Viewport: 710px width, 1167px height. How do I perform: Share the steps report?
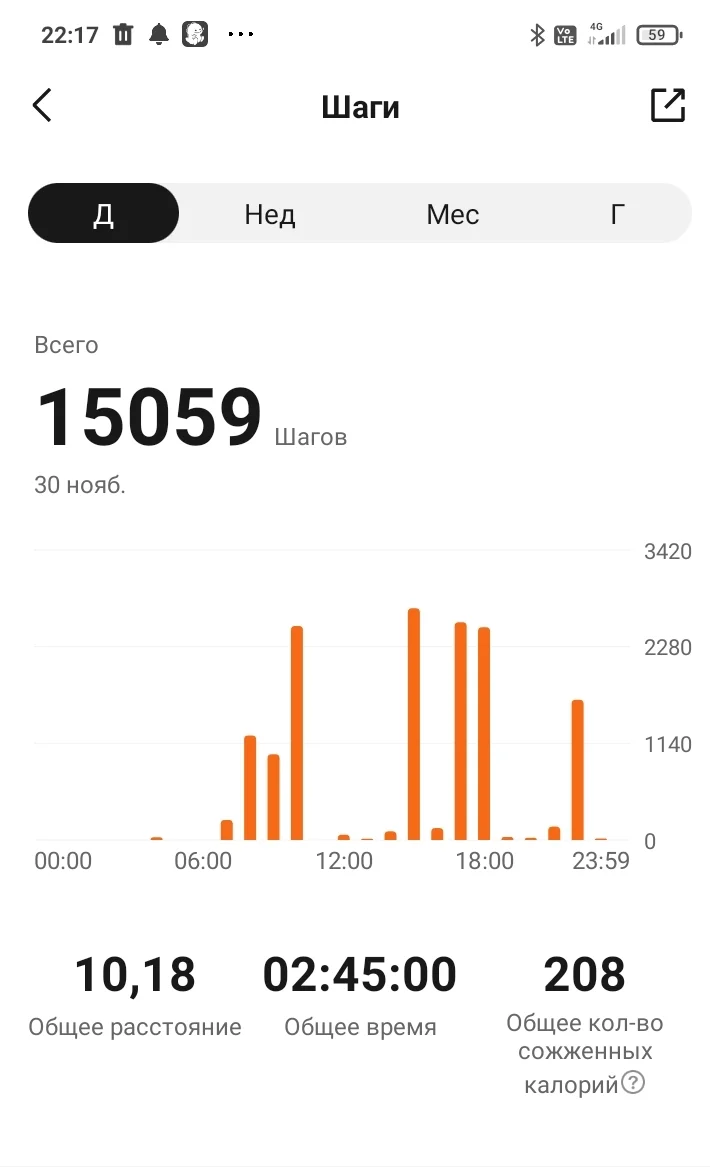(668, 105)
